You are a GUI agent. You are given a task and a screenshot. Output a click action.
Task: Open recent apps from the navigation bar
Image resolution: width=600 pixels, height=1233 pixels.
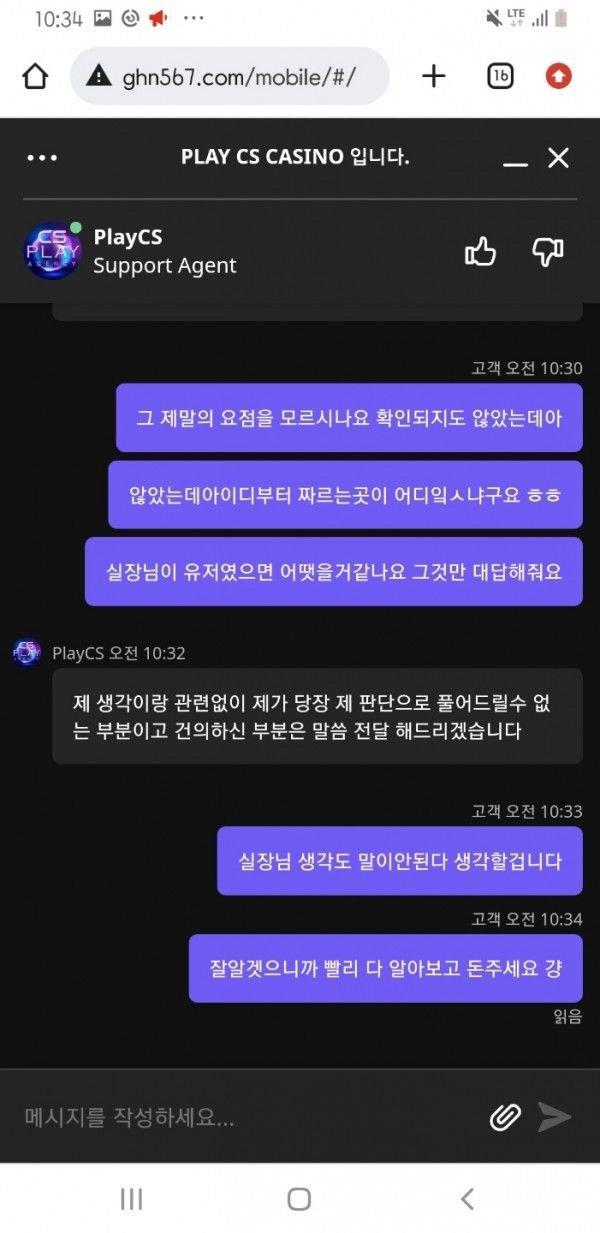point(131,1199)
